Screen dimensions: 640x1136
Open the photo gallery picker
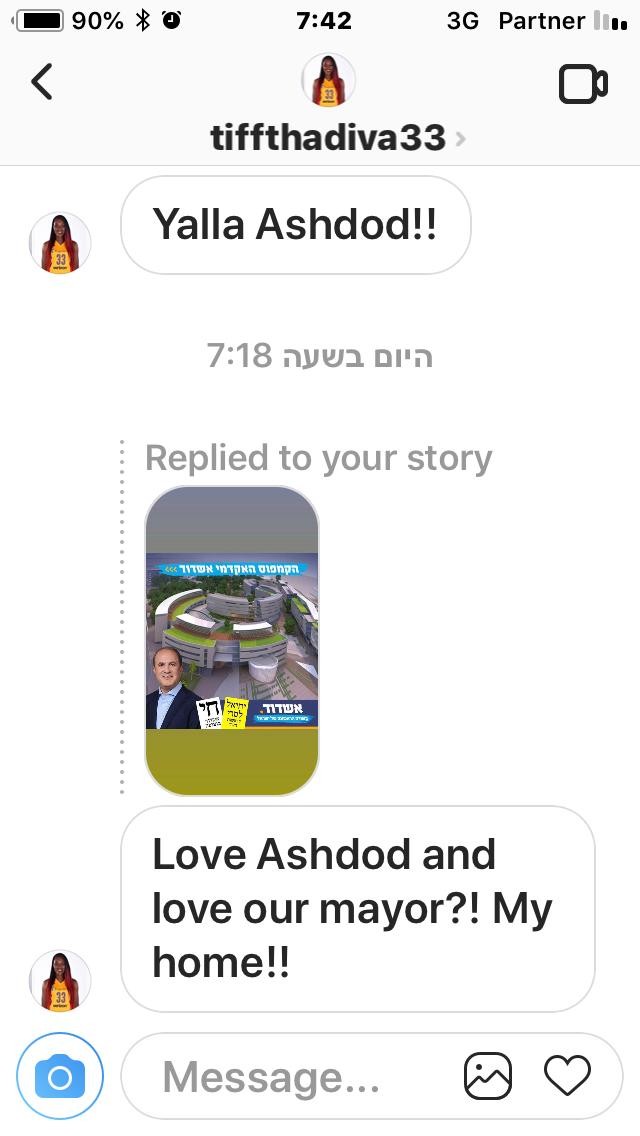(487, 1076)
